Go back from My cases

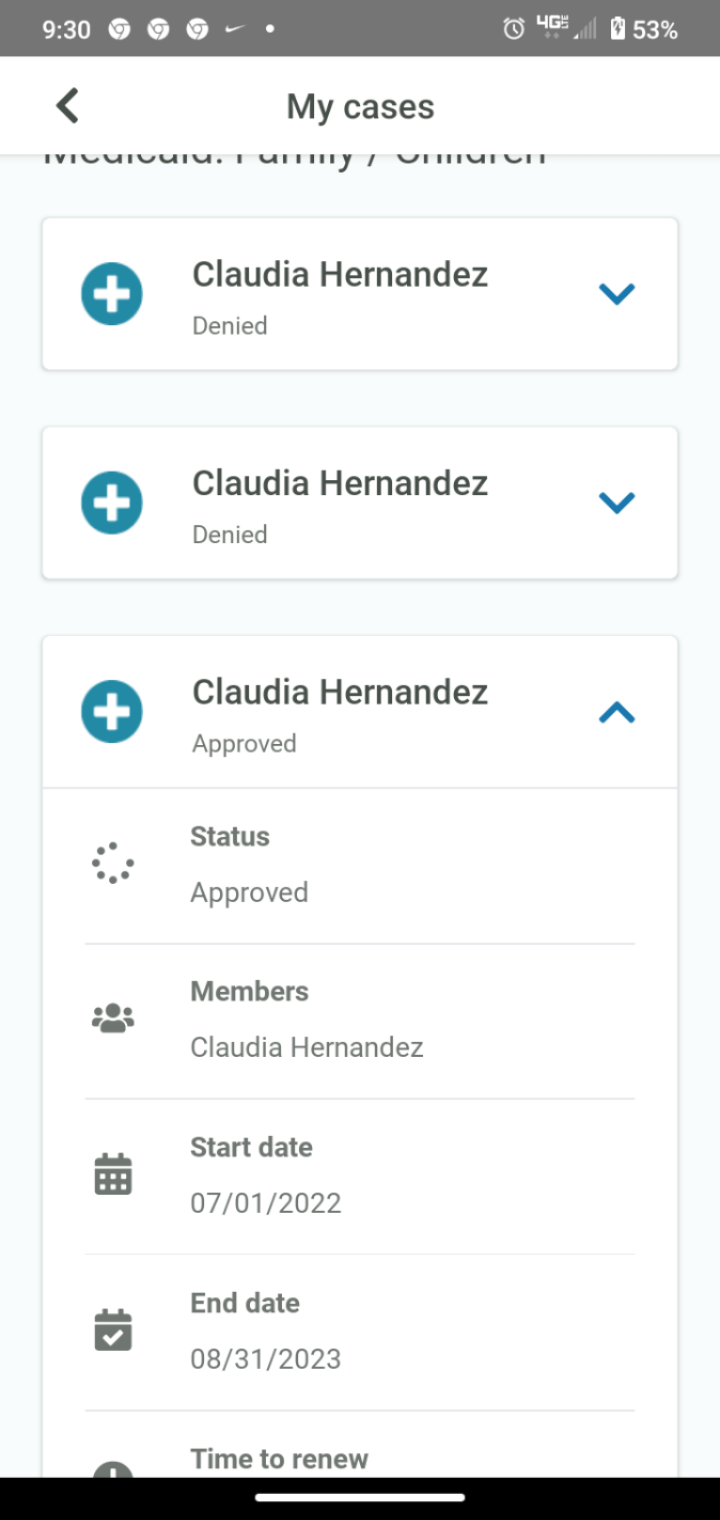(x=67, y=106)
